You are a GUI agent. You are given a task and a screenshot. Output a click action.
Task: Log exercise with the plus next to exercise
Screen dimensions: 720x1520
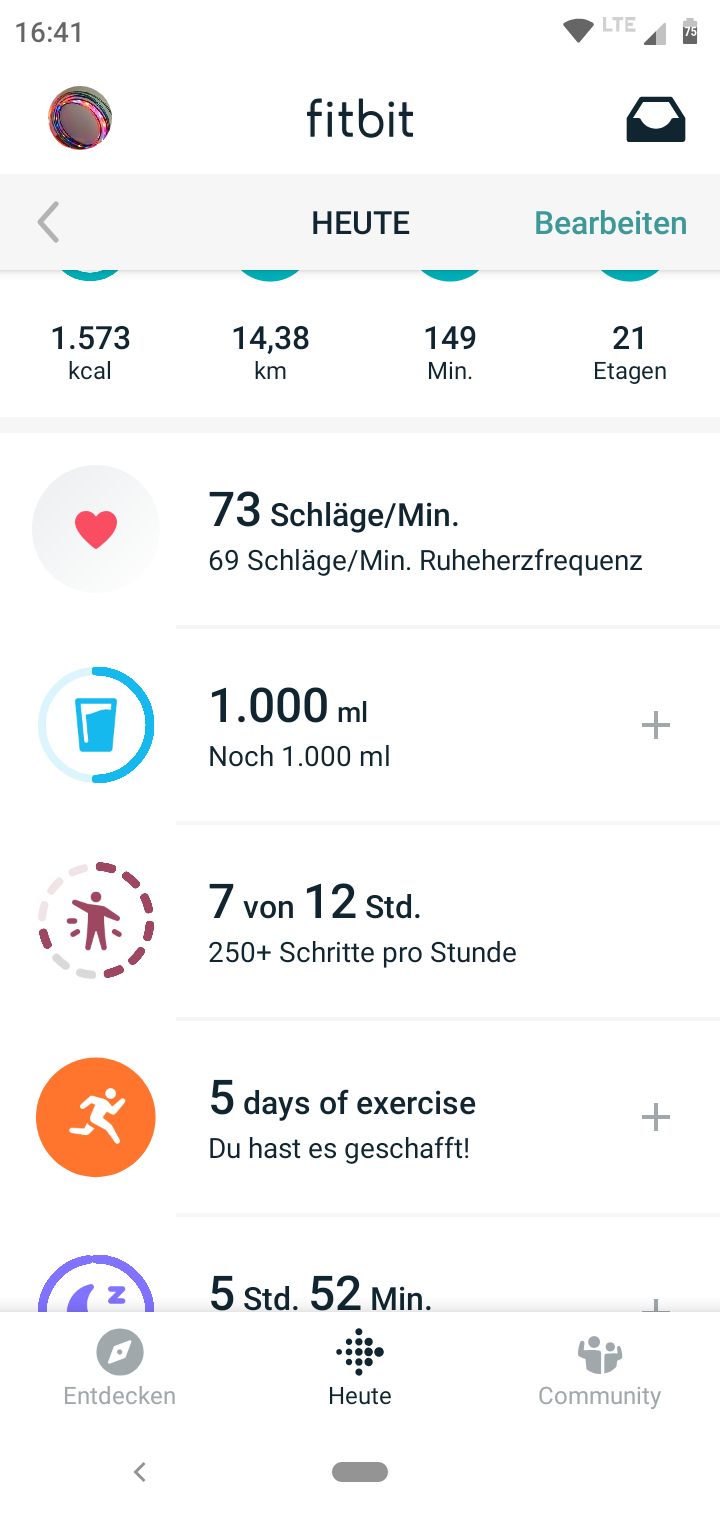(656, 1116)
